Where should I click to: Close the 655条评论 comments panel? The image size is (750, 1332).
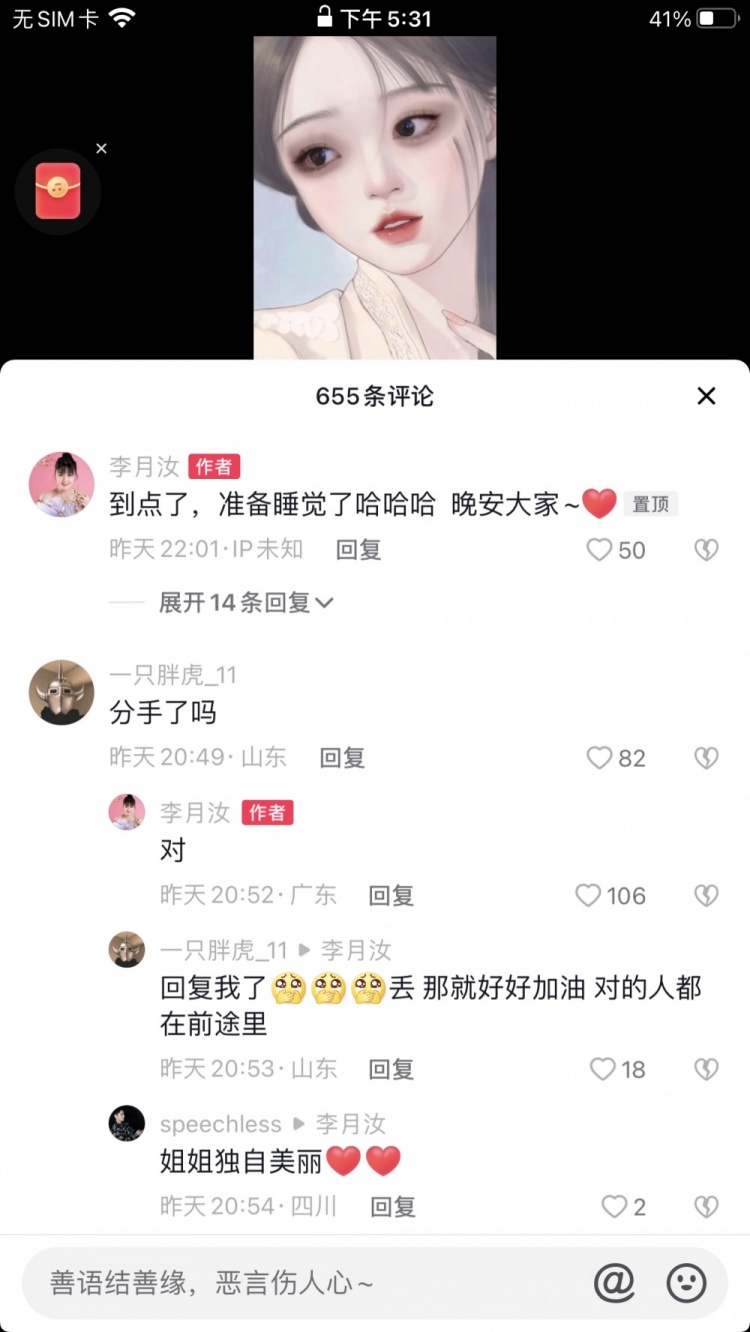click(x=706, y=396)
